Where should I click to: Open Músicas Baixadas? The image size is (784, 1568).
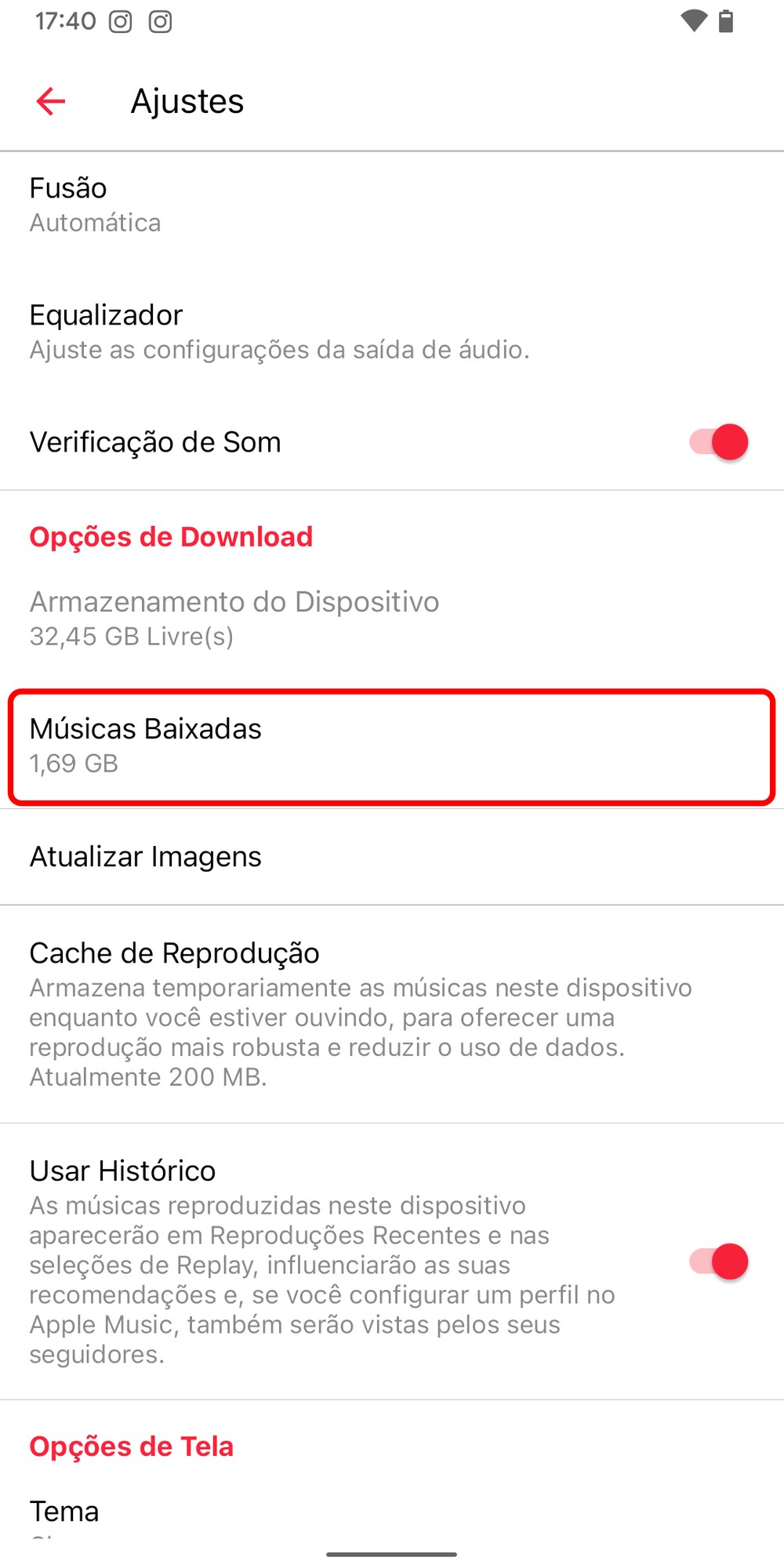(390, 746)
